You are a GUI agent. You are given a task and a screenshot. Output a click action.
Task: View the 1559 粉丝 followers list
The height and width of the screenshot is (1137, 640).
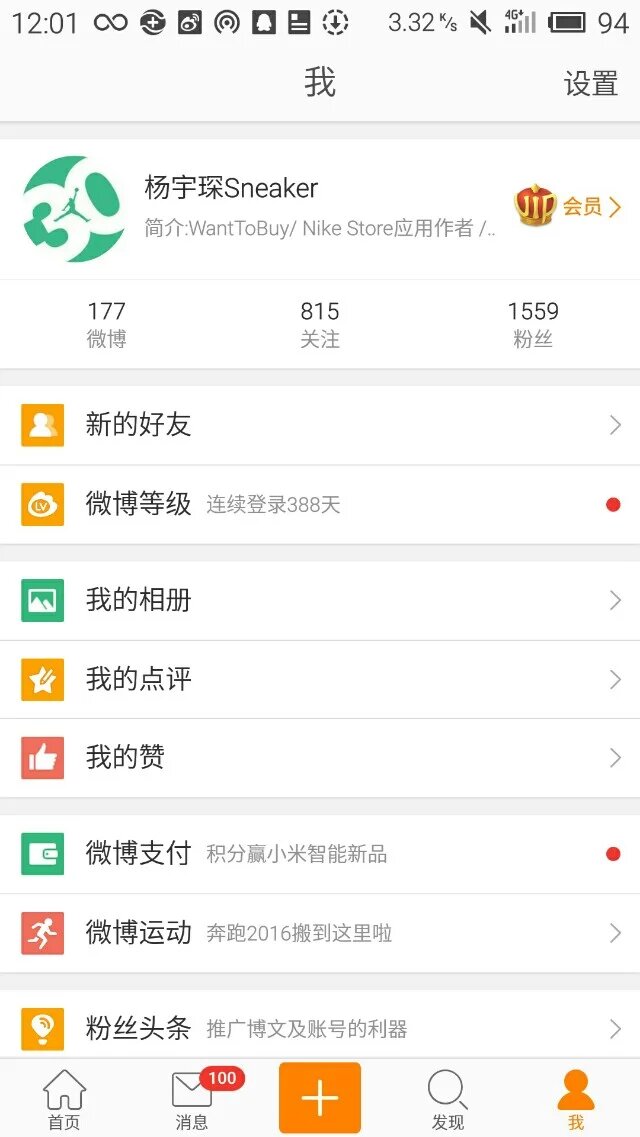pyautogui.click(x=533, y=325)
